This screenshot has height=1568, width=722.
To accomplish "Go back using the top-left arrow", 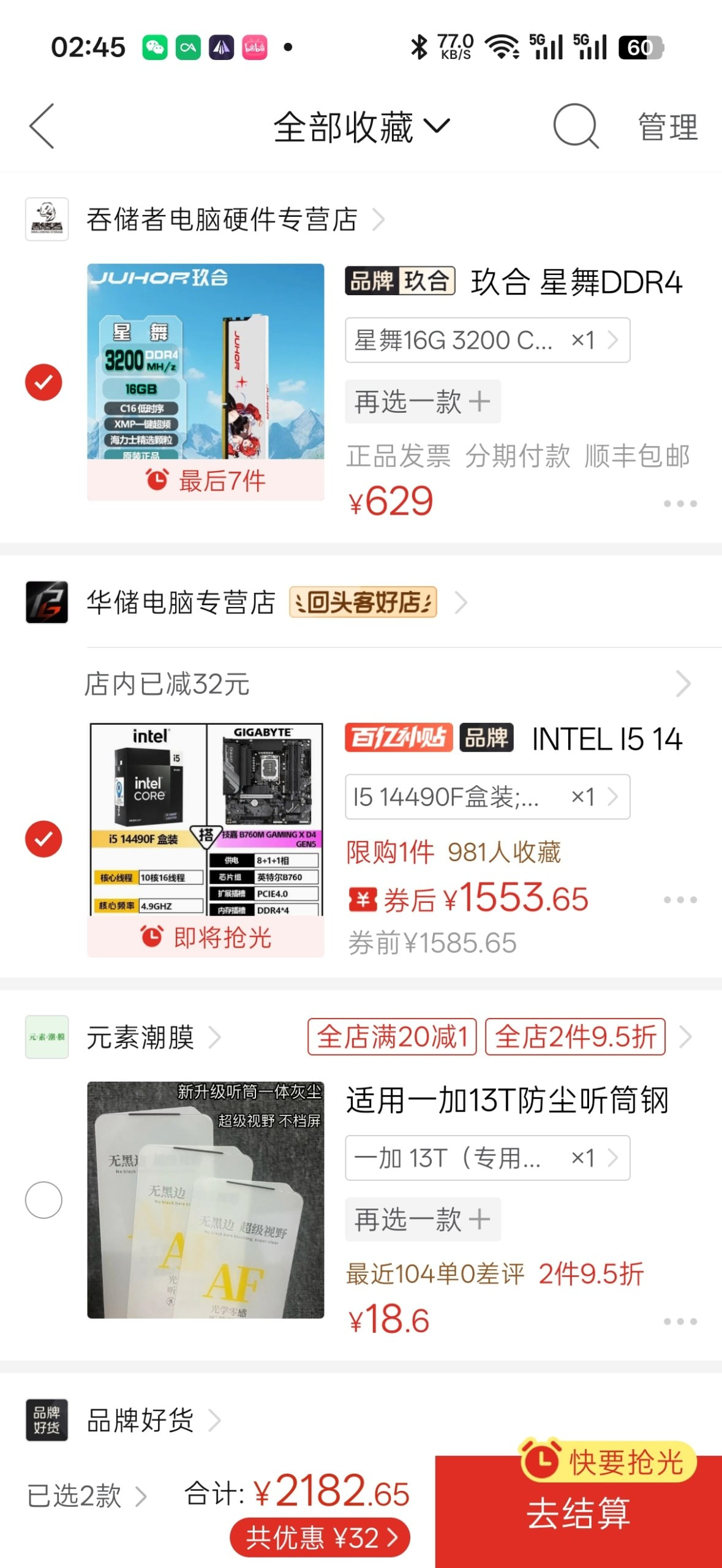I will [x=42, y=126].
